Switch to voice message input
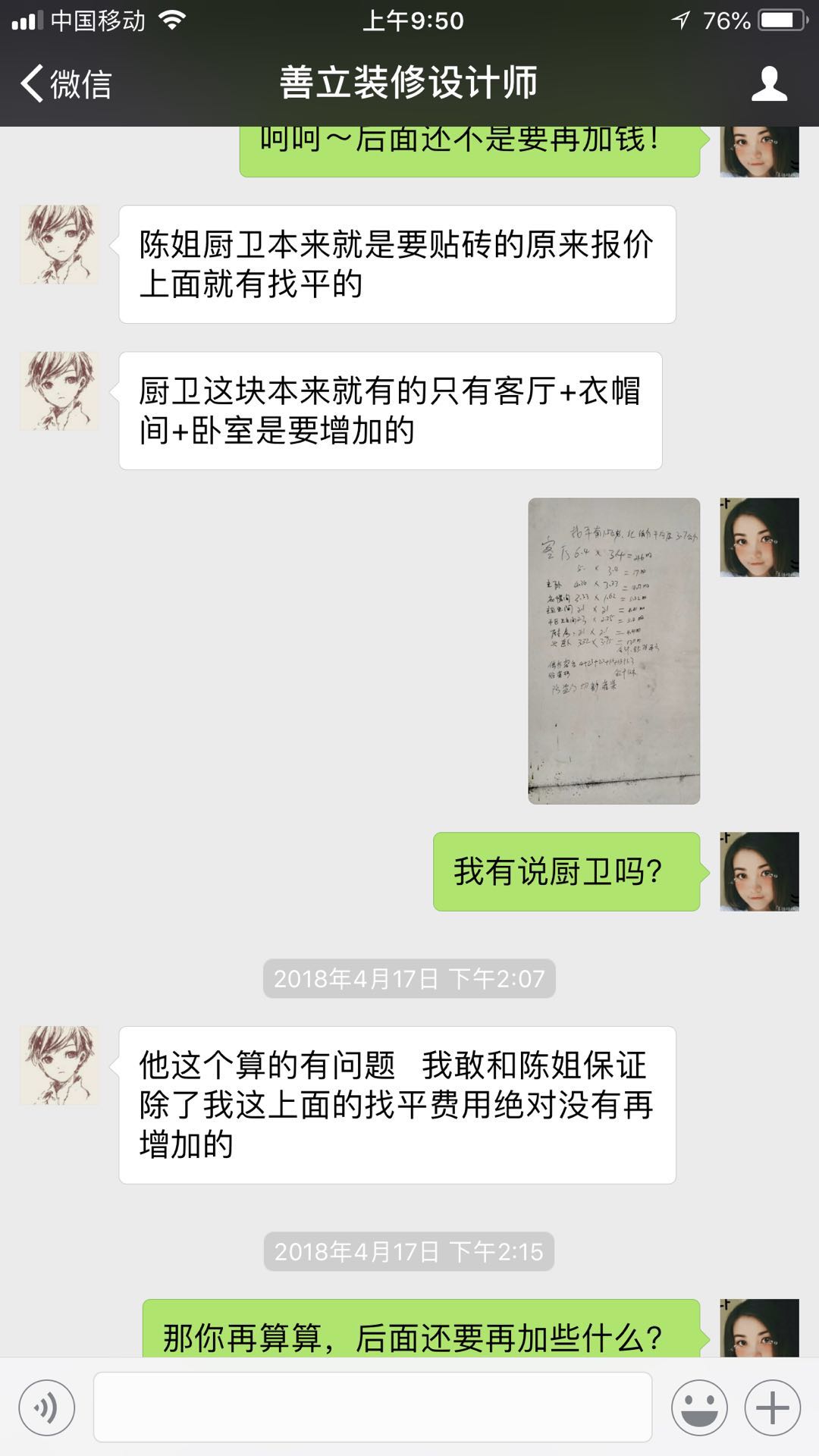 tap(47, 1408)
